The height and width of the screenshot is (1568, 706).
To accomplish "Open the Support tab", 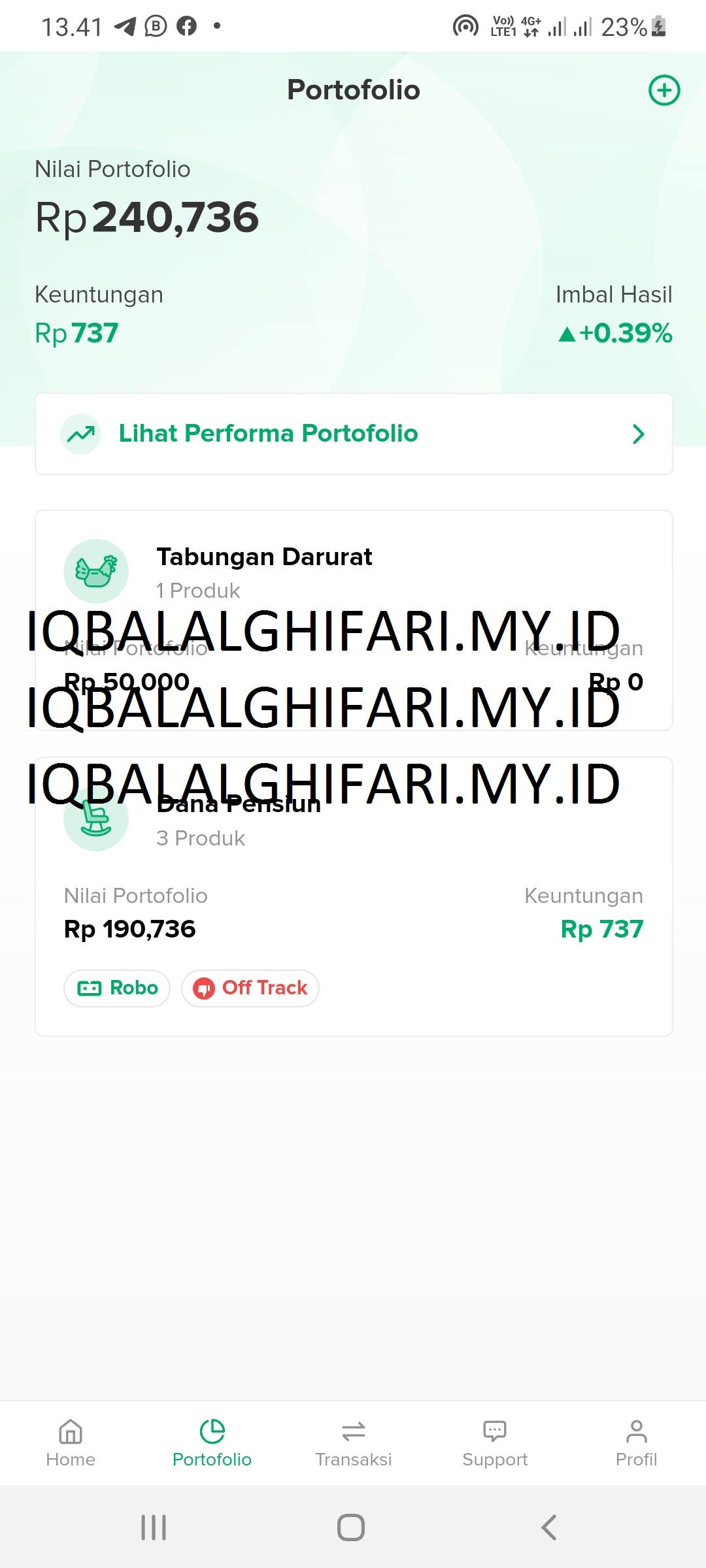I will pyautogui.click(x=495, y=1444).
